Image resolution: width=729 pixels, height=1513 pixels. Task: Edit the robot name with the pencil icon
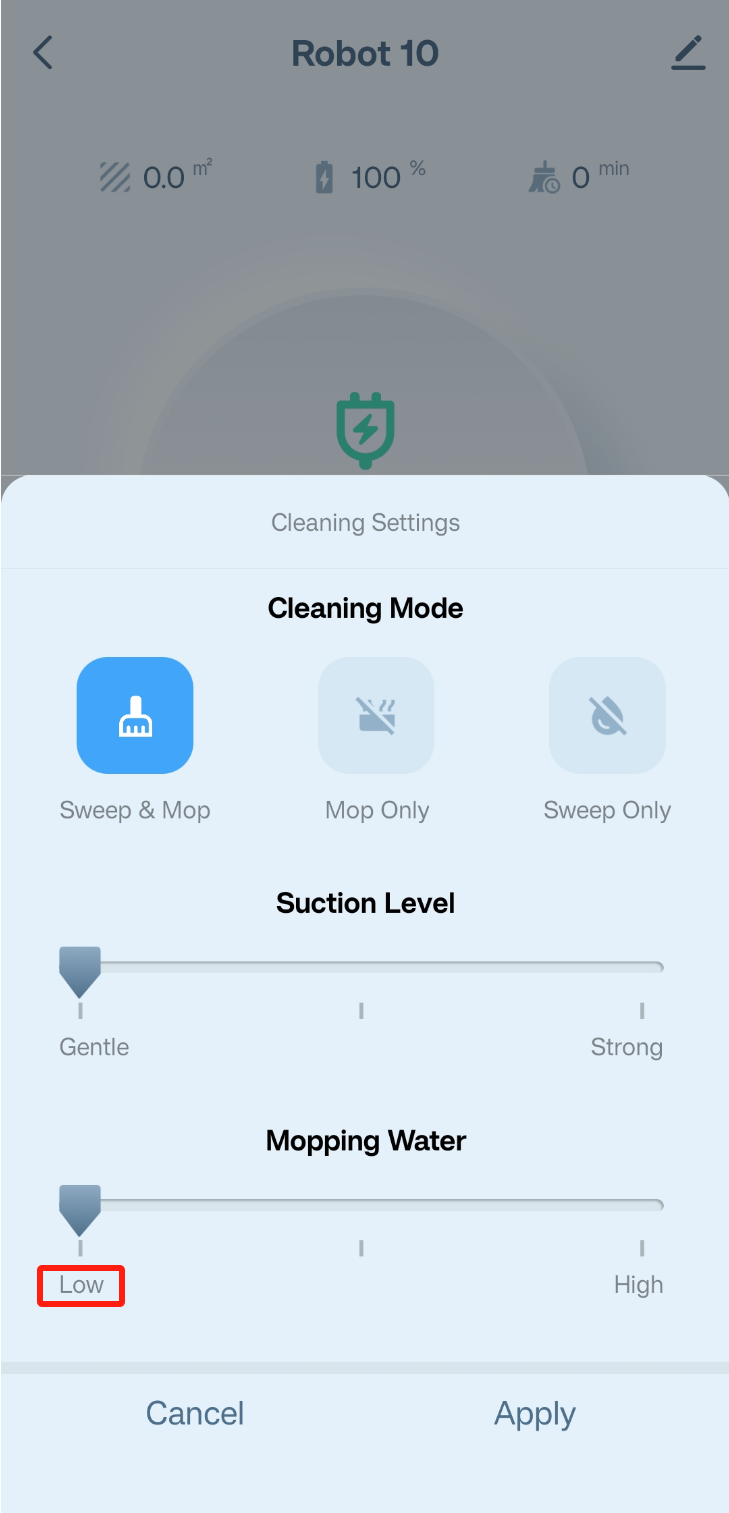click(x=688, y=53)
